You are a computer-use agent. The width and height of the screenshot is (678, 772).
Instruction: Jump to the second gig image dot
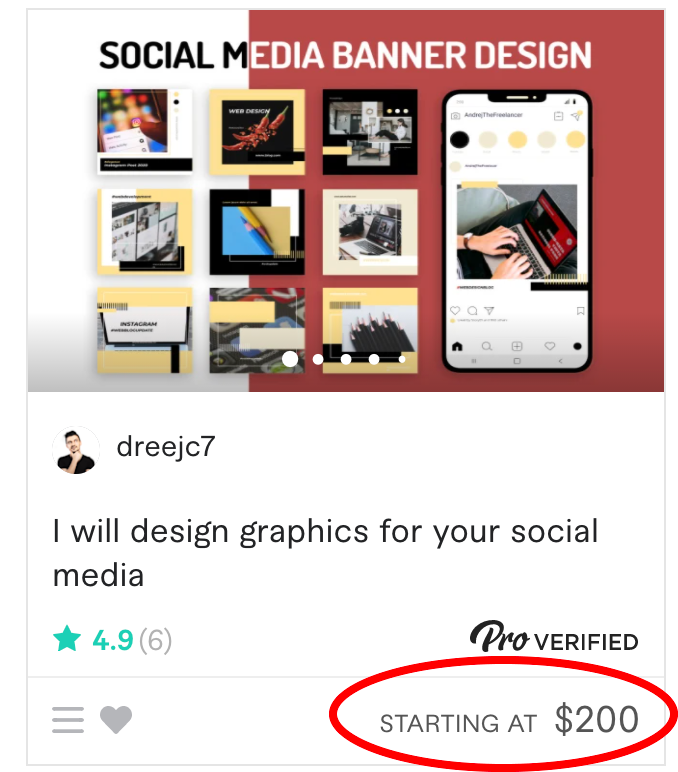[x=318, y=358]
